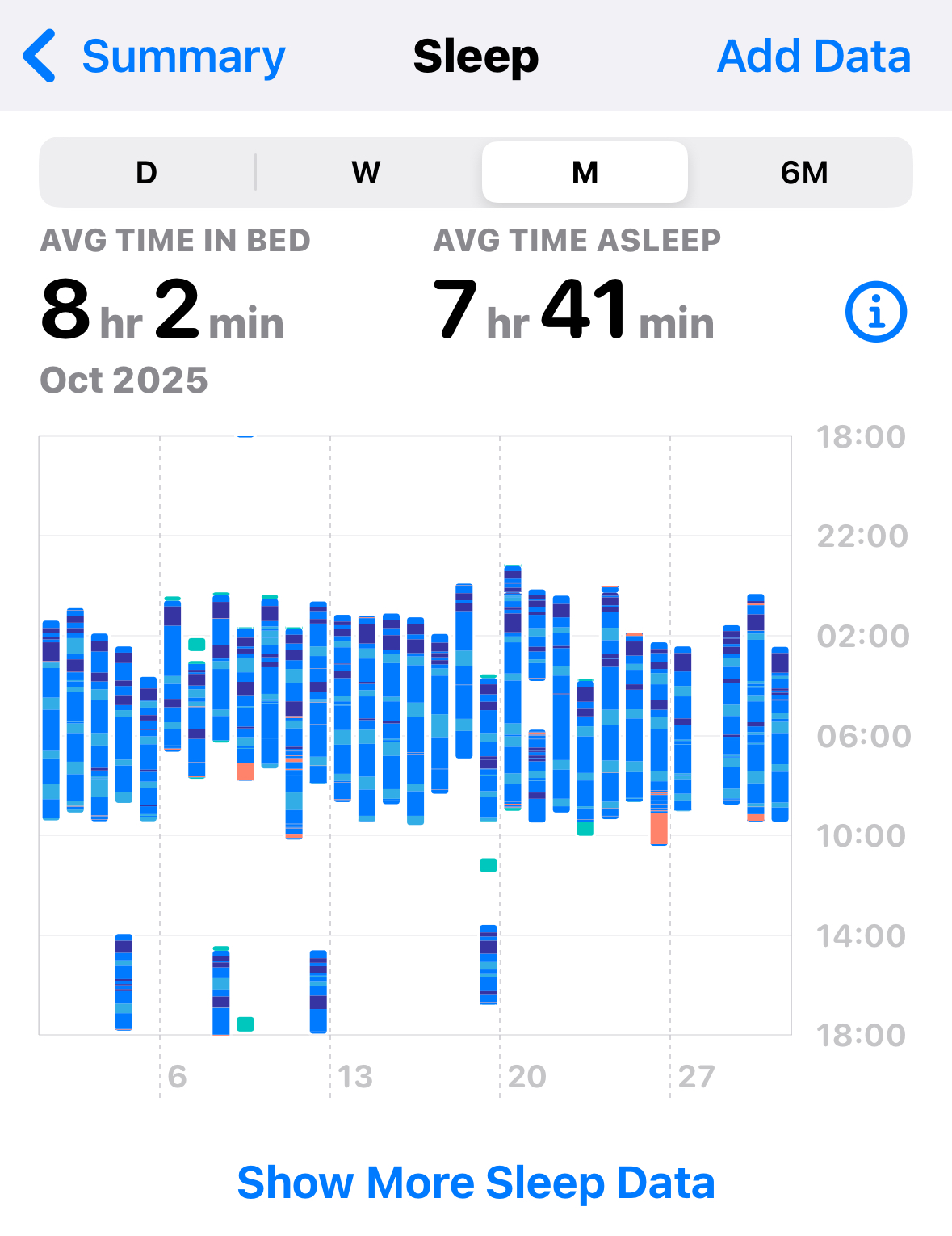Select the M monthly view
952x1236 pixels.
pos(585,173)
